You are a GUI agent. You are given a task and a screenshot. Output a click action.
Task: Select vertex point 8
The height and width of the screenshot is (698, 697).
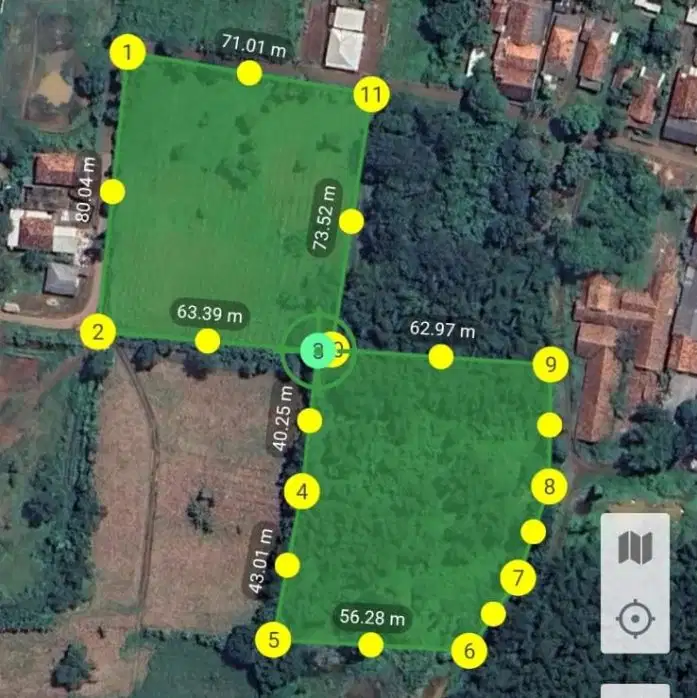click(548, 488)
